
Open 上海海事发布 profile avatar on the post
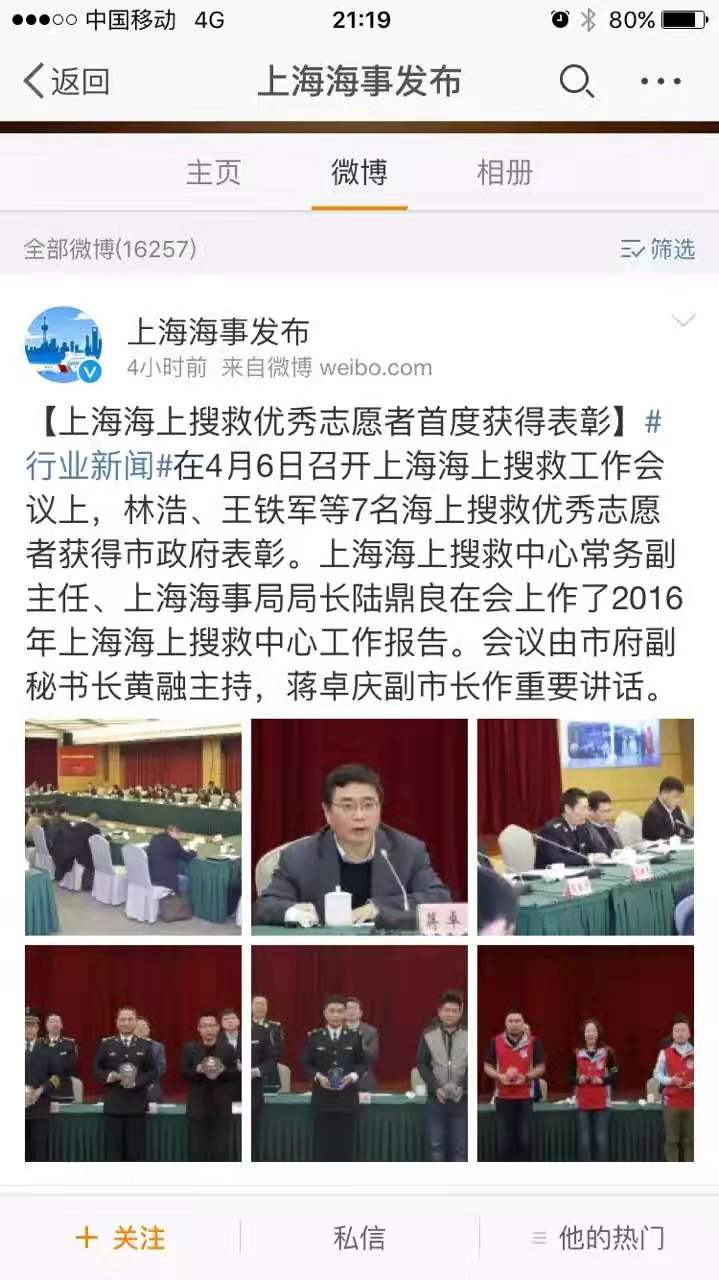pos(63,345)
